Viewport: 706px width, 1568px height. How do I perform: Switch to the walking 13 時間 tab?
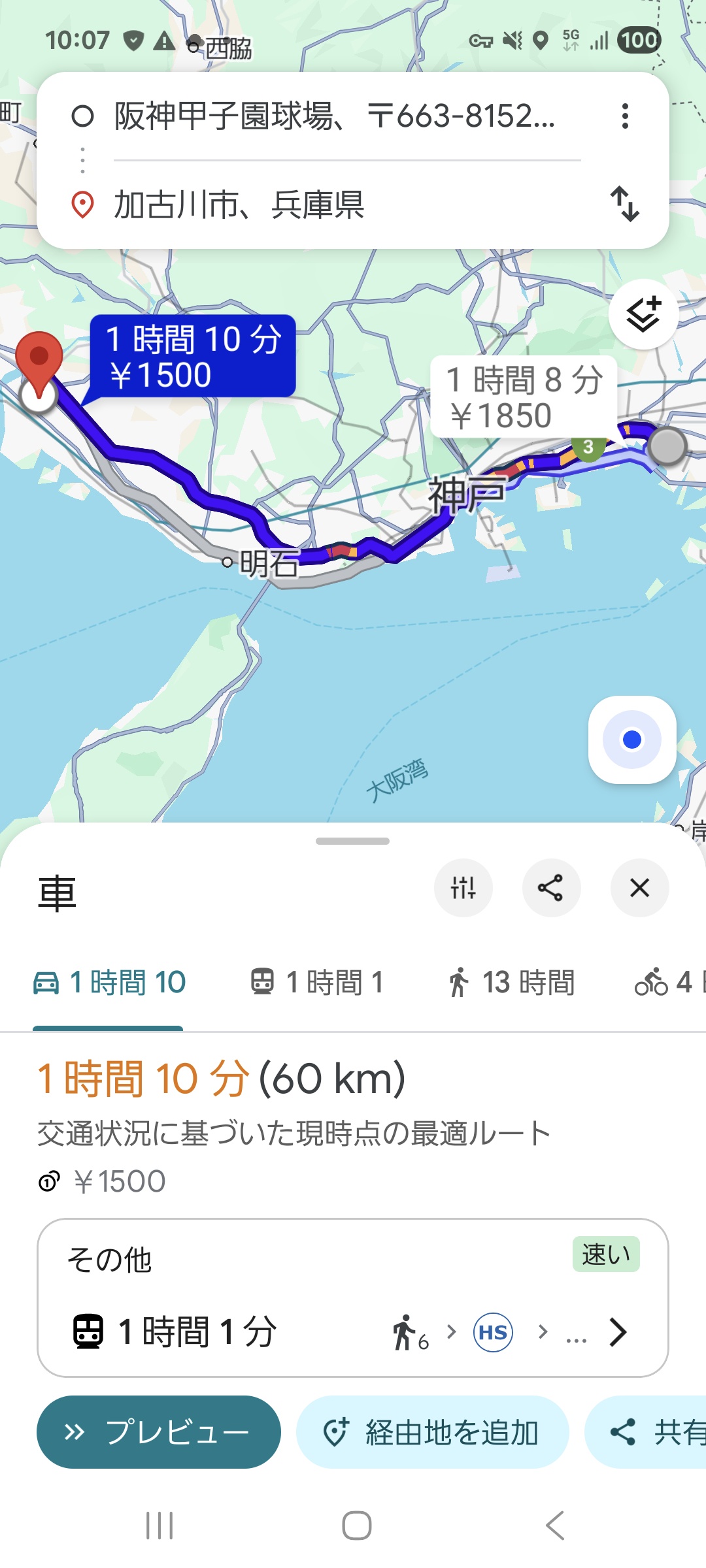click(x=511, y=982)
